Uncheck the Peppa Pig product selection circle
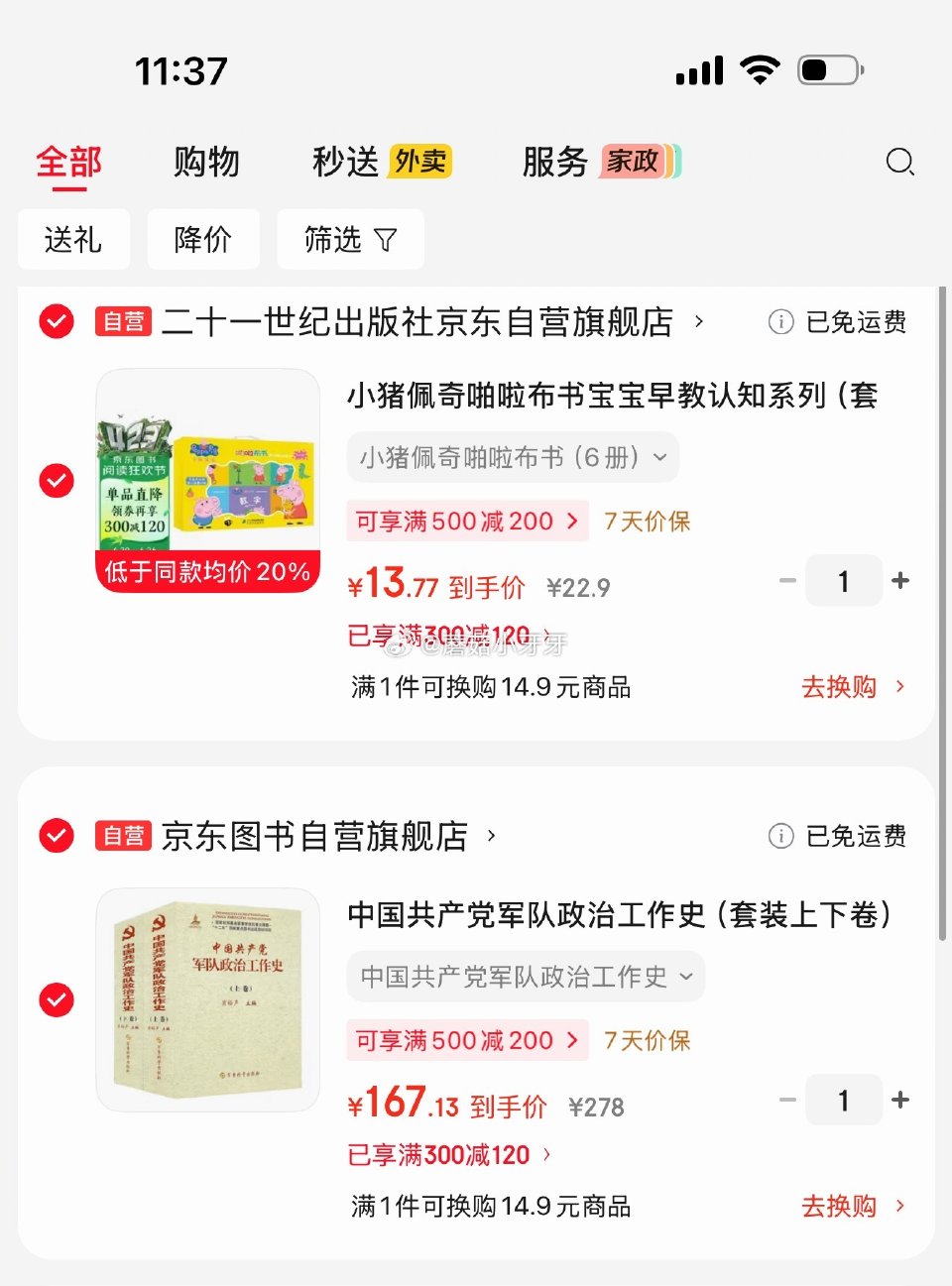Screen dimensions: 952x1286 (x=56, y=481)
